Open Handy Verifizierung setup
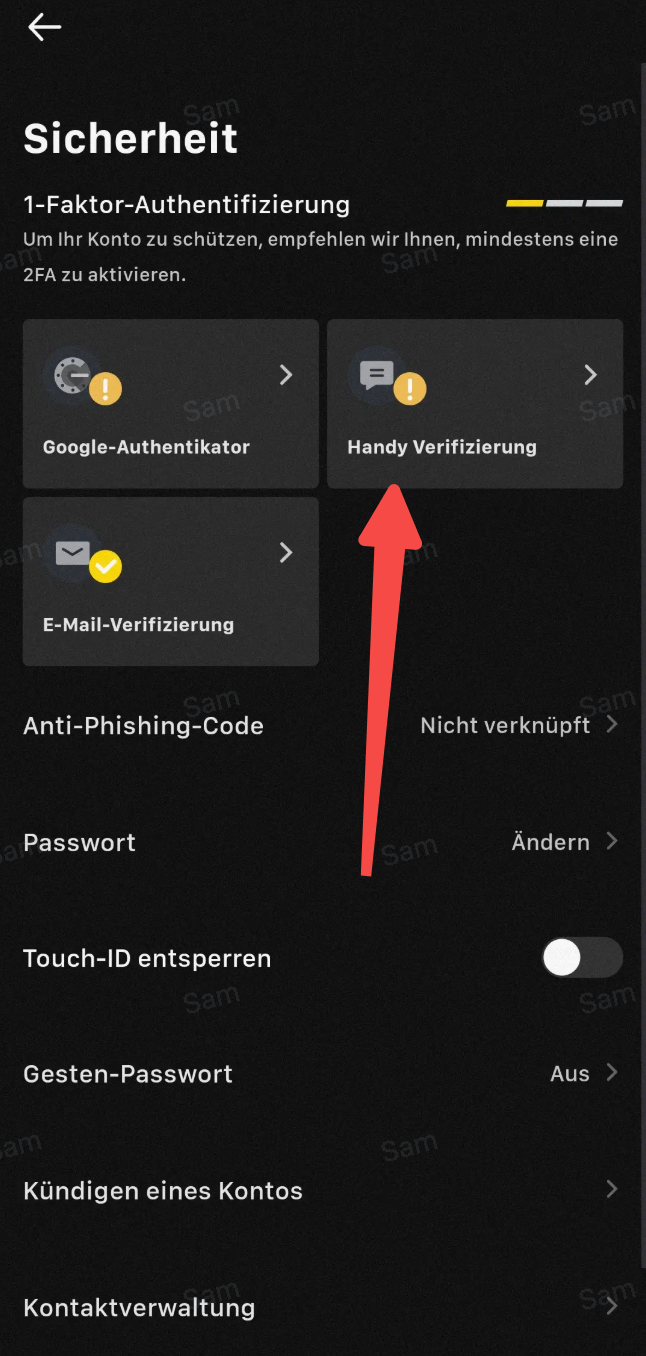Screen dimensions: 646x1356 click(x=475, y=404)
